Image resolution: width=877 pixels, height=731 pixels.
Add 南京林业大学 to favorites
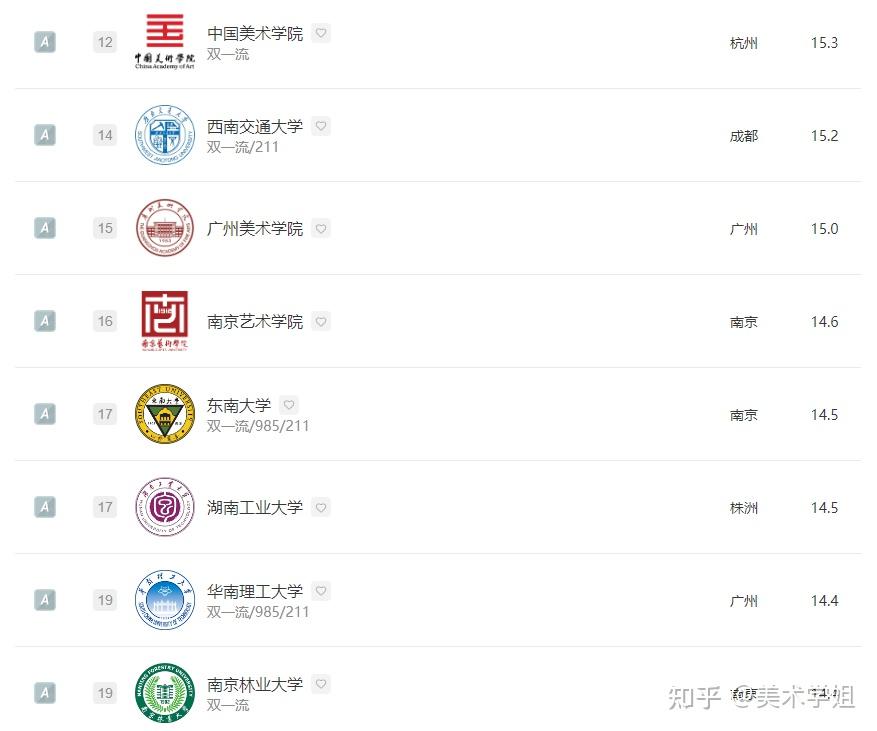click(x=320, y=684)
